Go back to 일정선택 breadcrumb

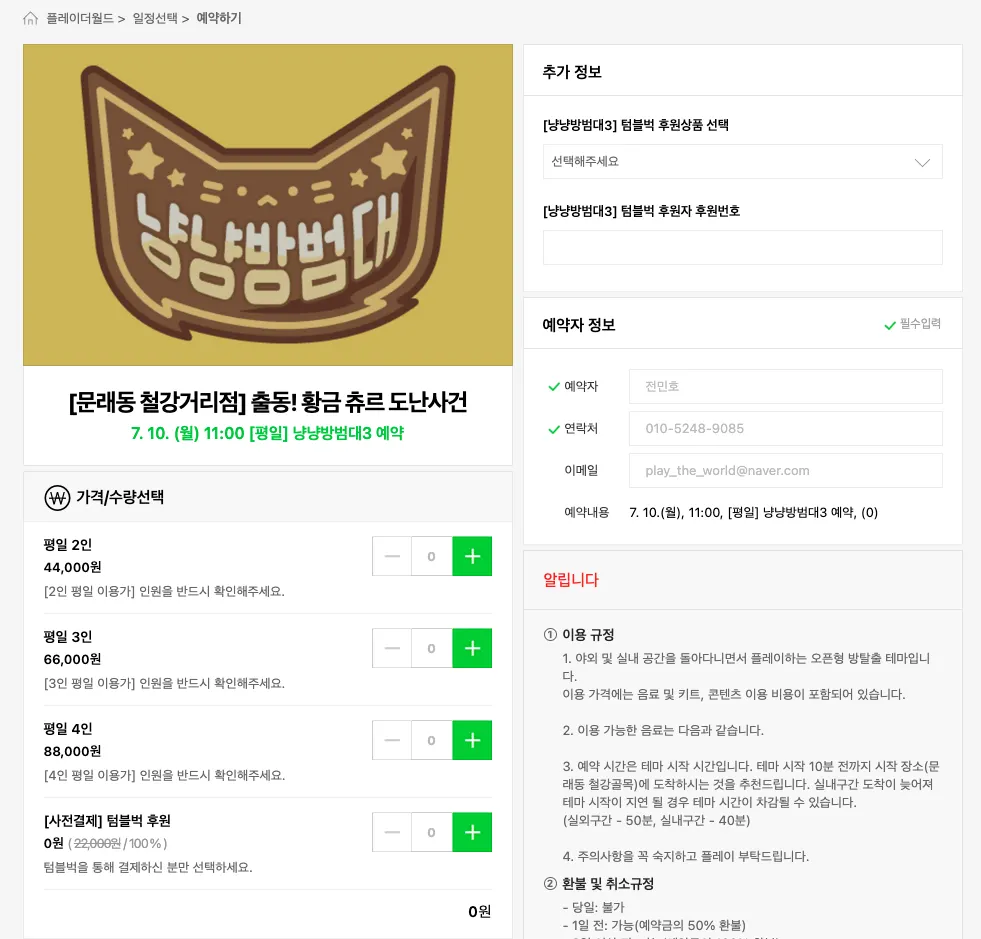tap(155, 18)
